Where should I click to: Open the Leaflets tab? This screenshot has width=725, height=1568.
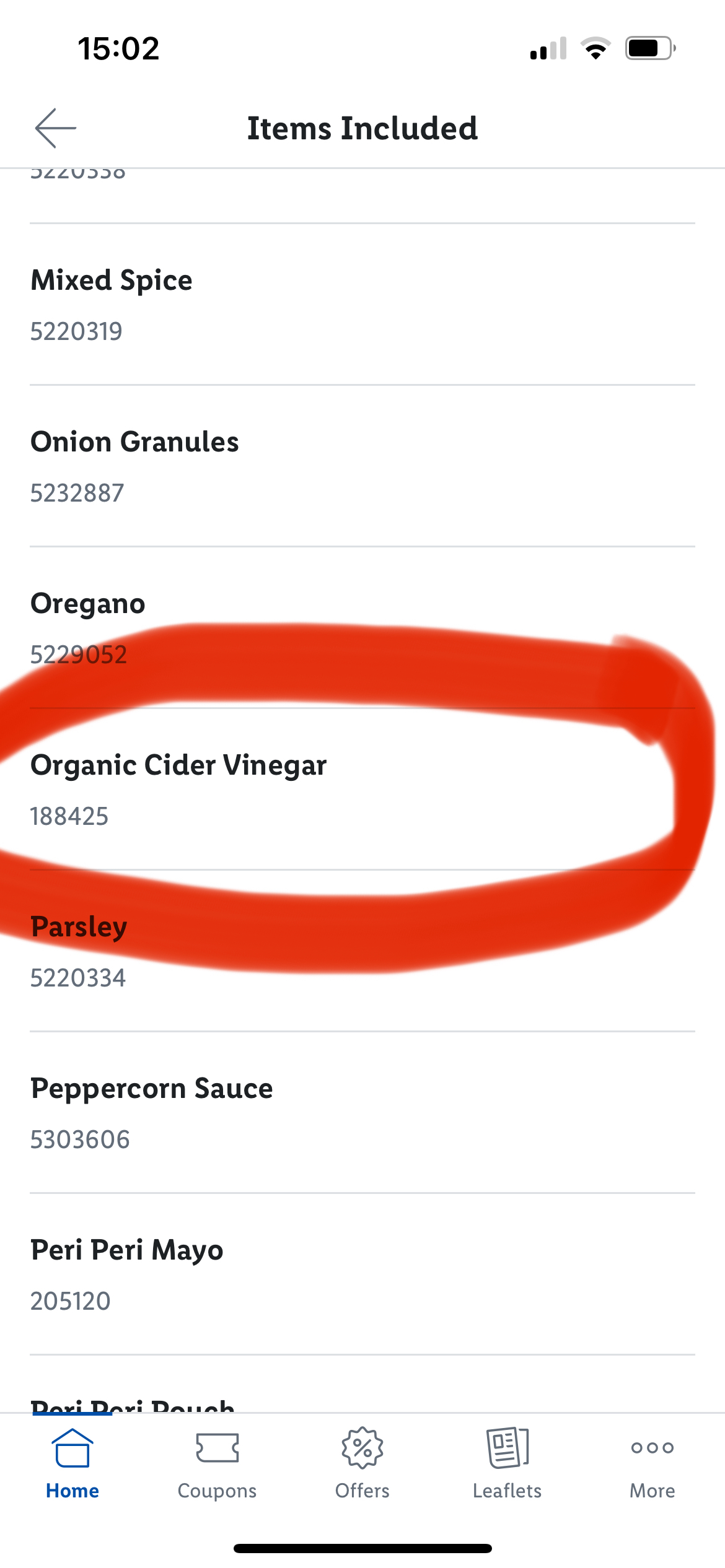(507, 1464)
